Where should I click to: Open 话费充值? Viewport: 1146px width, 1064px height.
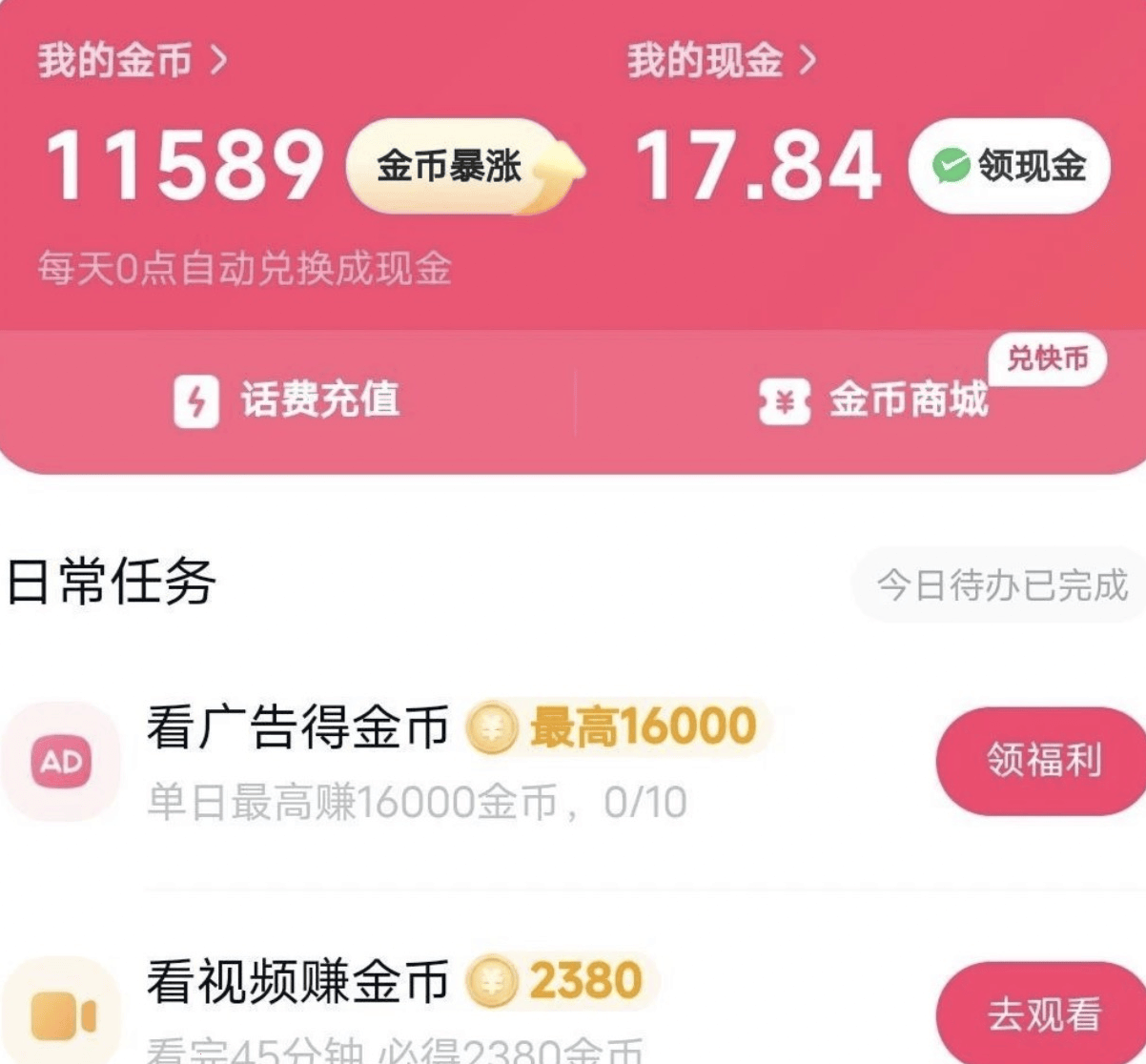287,400
